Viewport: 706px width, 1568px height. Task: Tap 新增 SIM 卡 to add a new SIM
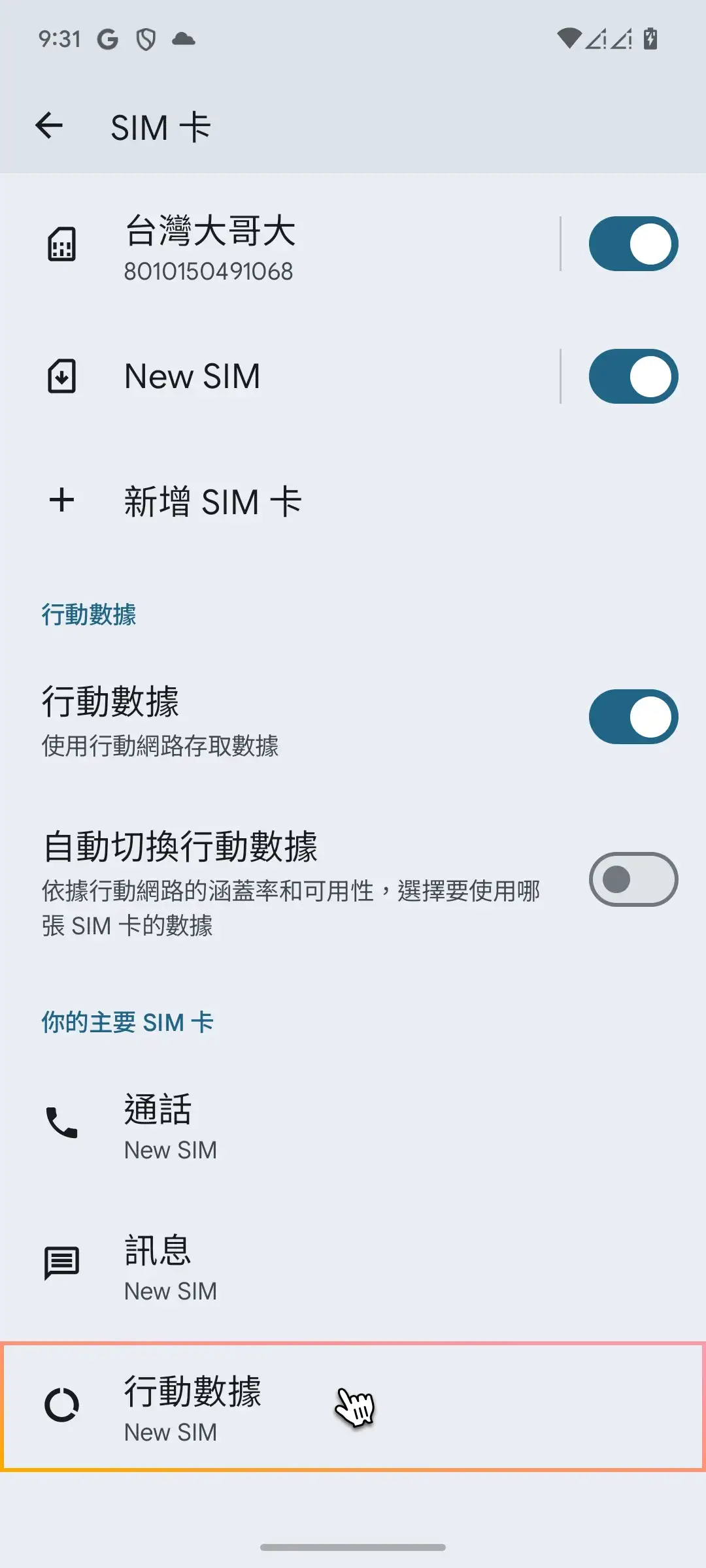213,501
